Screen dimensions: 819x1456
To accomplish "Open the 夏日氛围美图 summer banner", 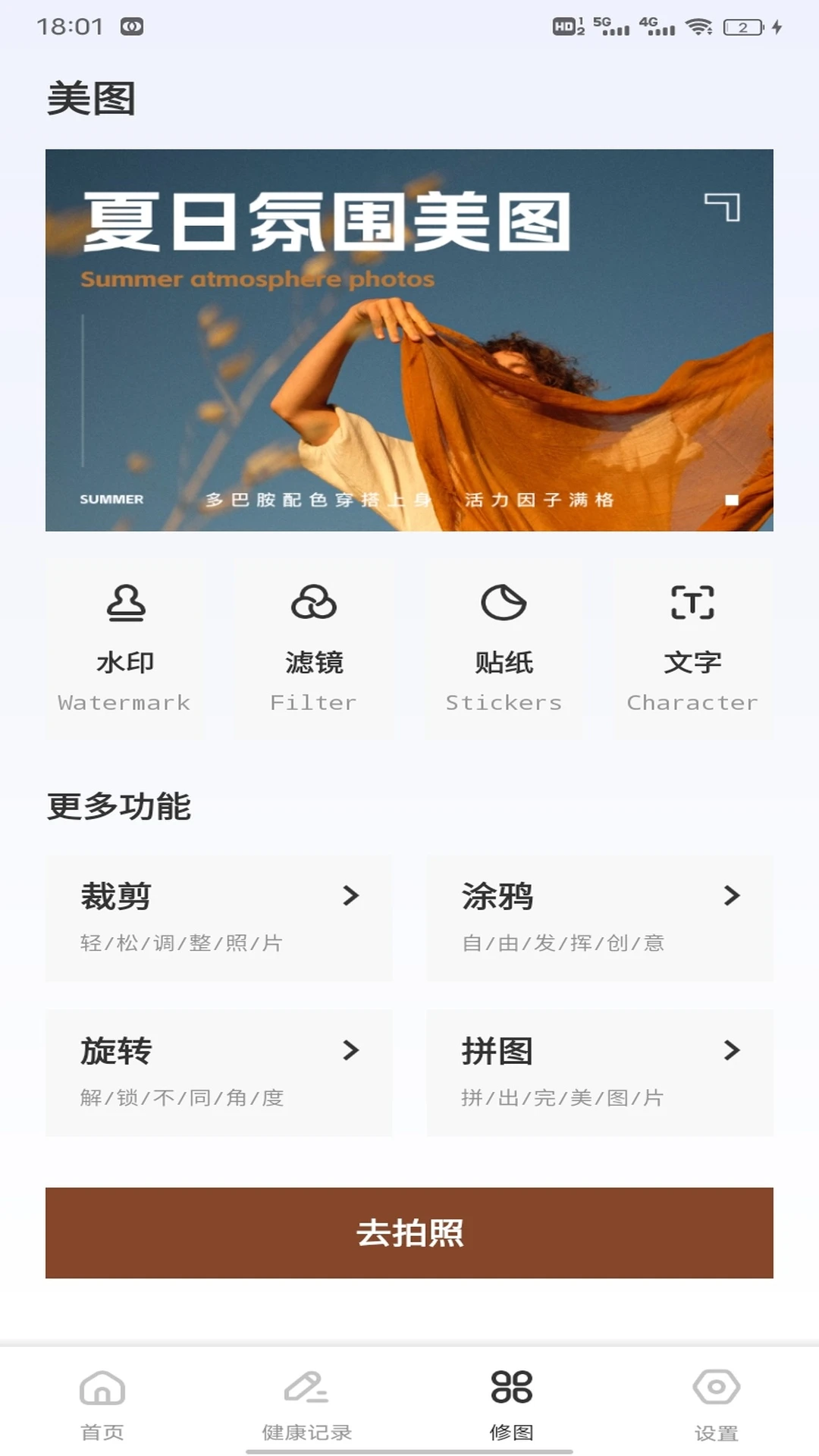I will click(409, 340).
